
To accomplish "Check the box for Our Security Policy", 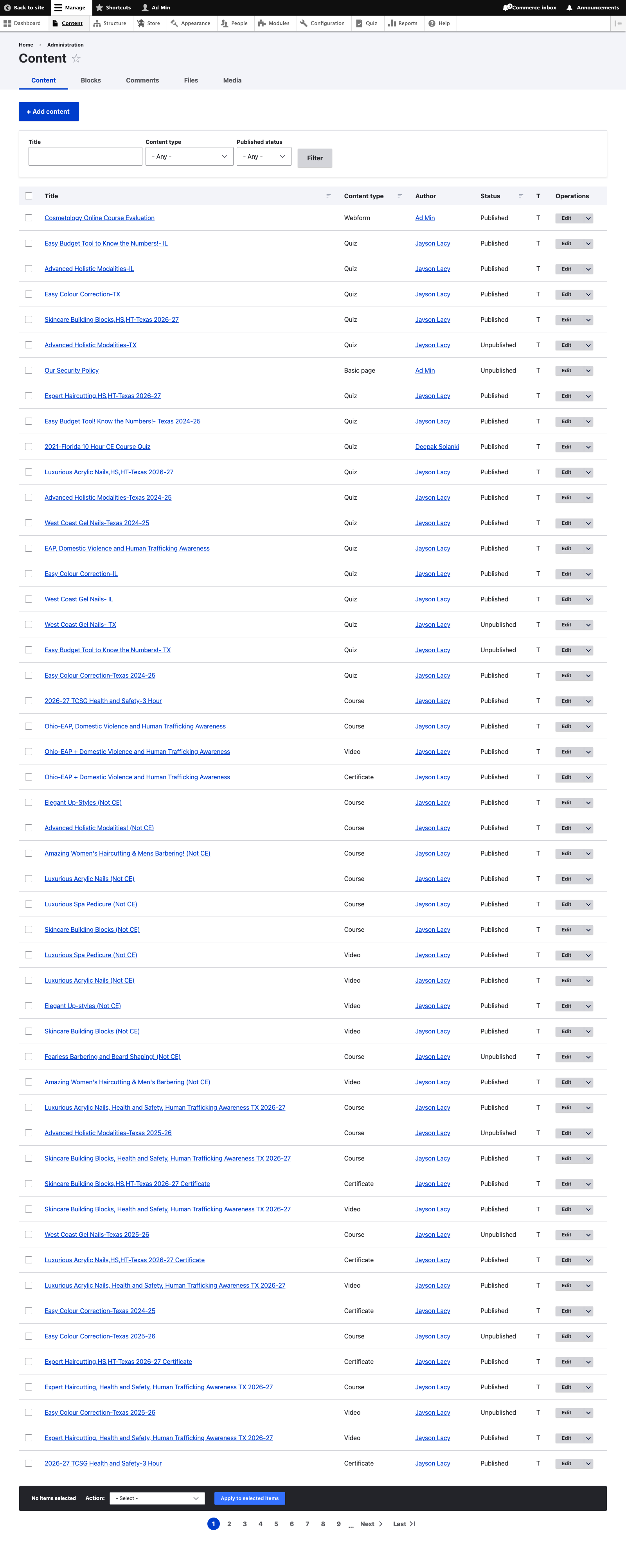I will pos(29,370).
